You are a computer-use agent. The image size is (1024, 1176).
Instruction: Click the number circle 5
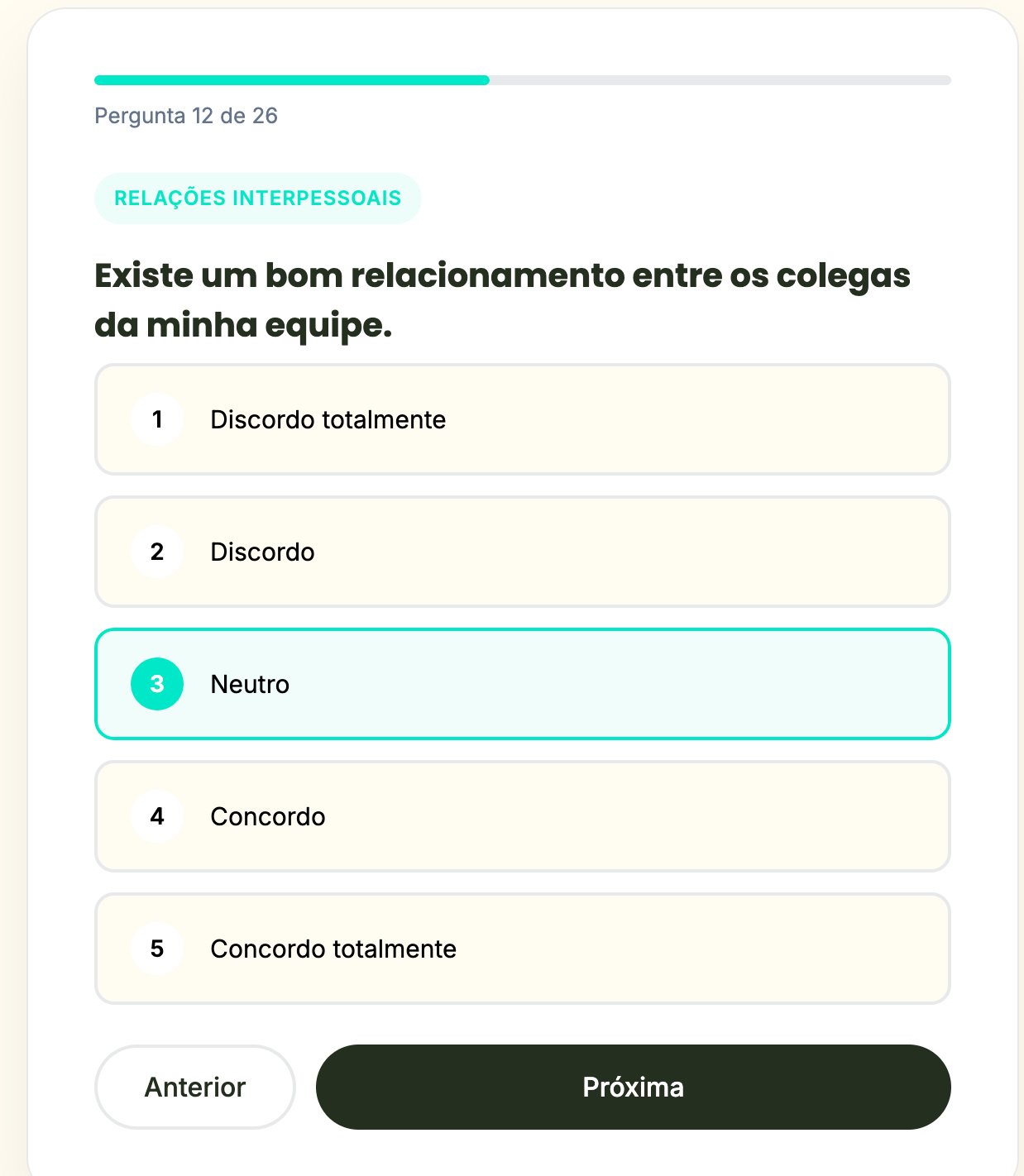tap(157, 949)
